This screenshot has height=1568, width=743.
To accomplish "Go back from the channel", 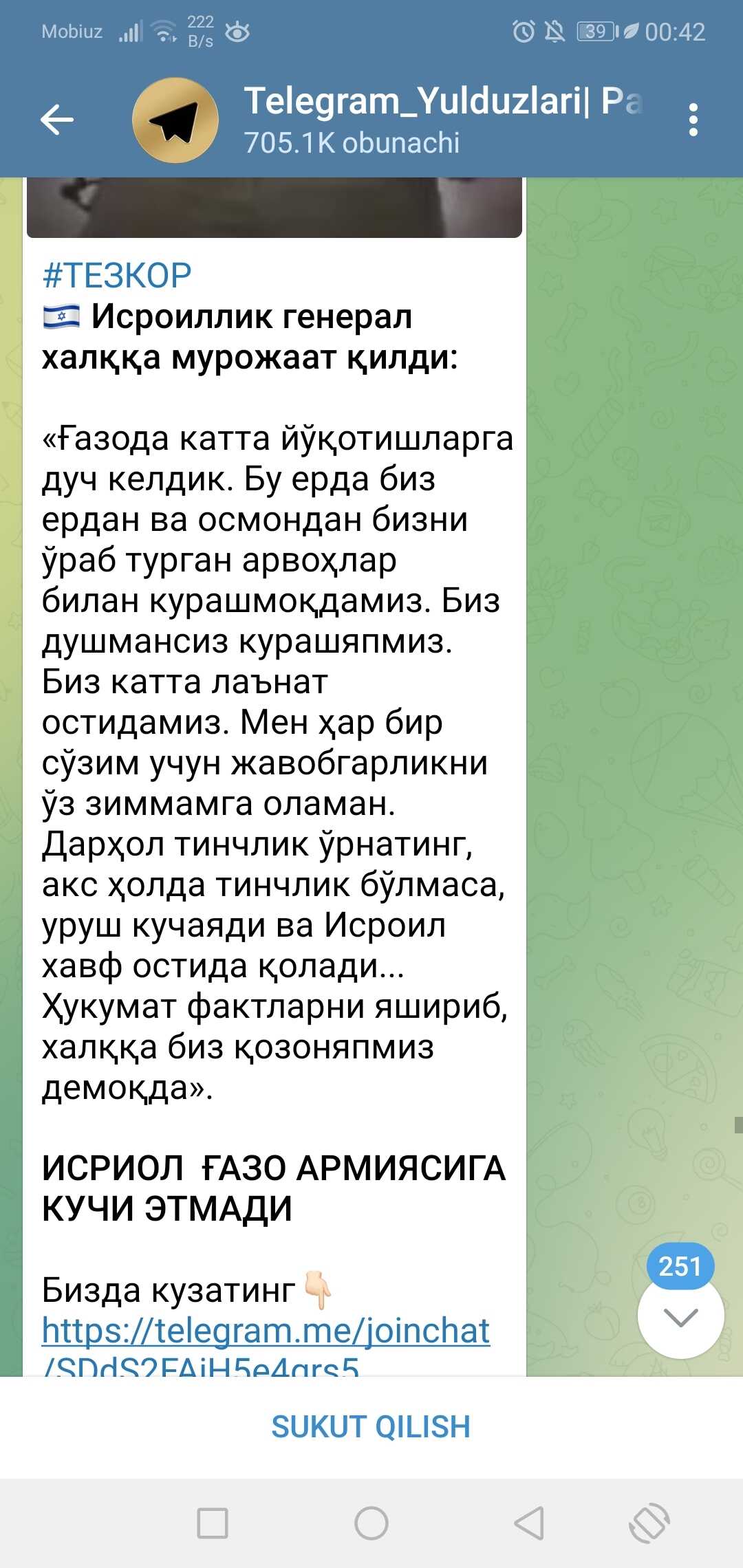I will pyautogui.click(x=57, y=120).
